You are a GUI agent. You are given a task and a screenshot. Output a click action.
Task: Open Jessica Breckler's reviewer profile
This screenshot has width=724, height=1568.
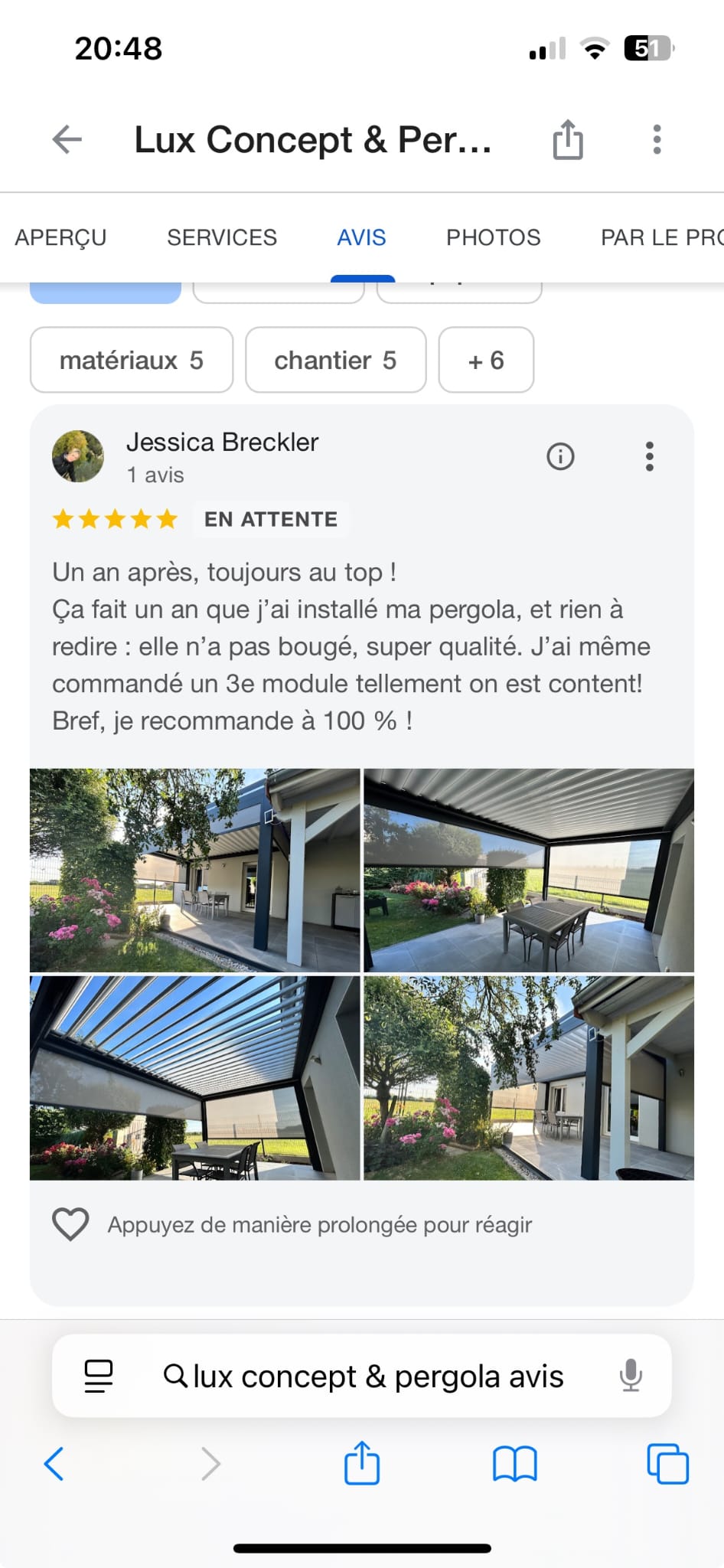[x=222, y=443]
